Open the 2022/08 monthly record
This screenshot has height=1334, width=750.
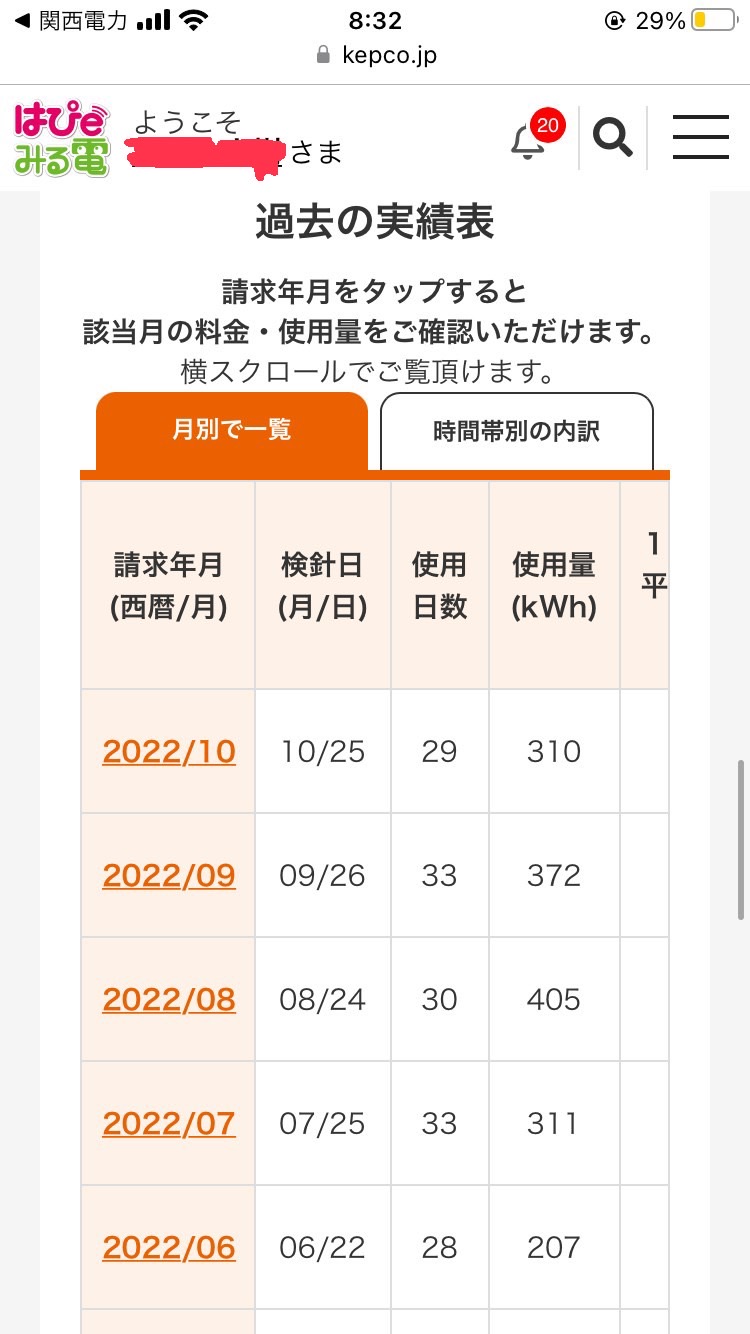click(168, 999)
